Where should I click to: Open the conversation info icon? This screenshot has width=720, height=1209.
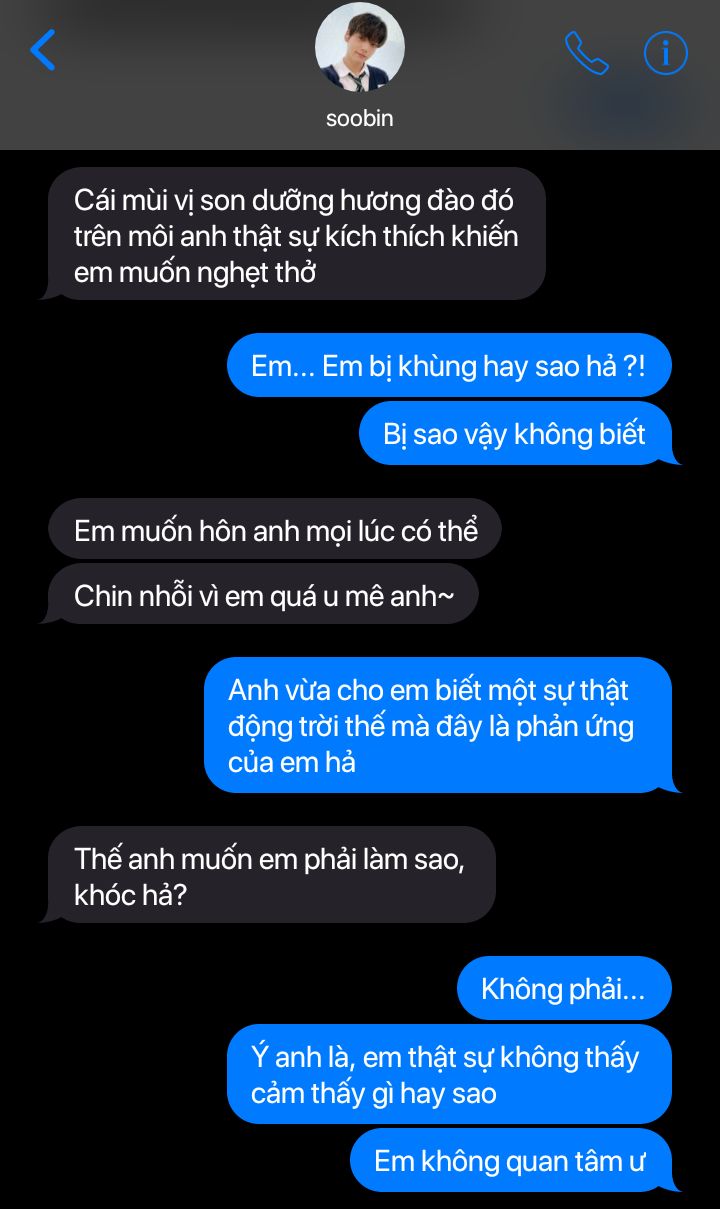(665, 53)
